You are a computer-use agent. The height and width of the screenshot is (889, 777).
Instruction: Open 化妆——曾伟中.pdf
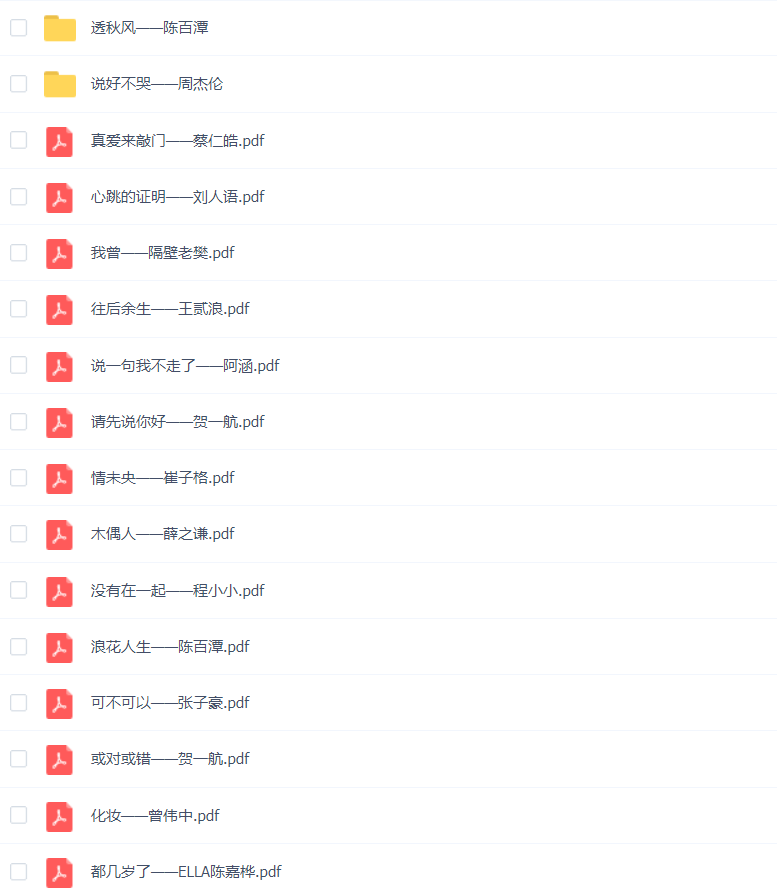tap(155, 816)
